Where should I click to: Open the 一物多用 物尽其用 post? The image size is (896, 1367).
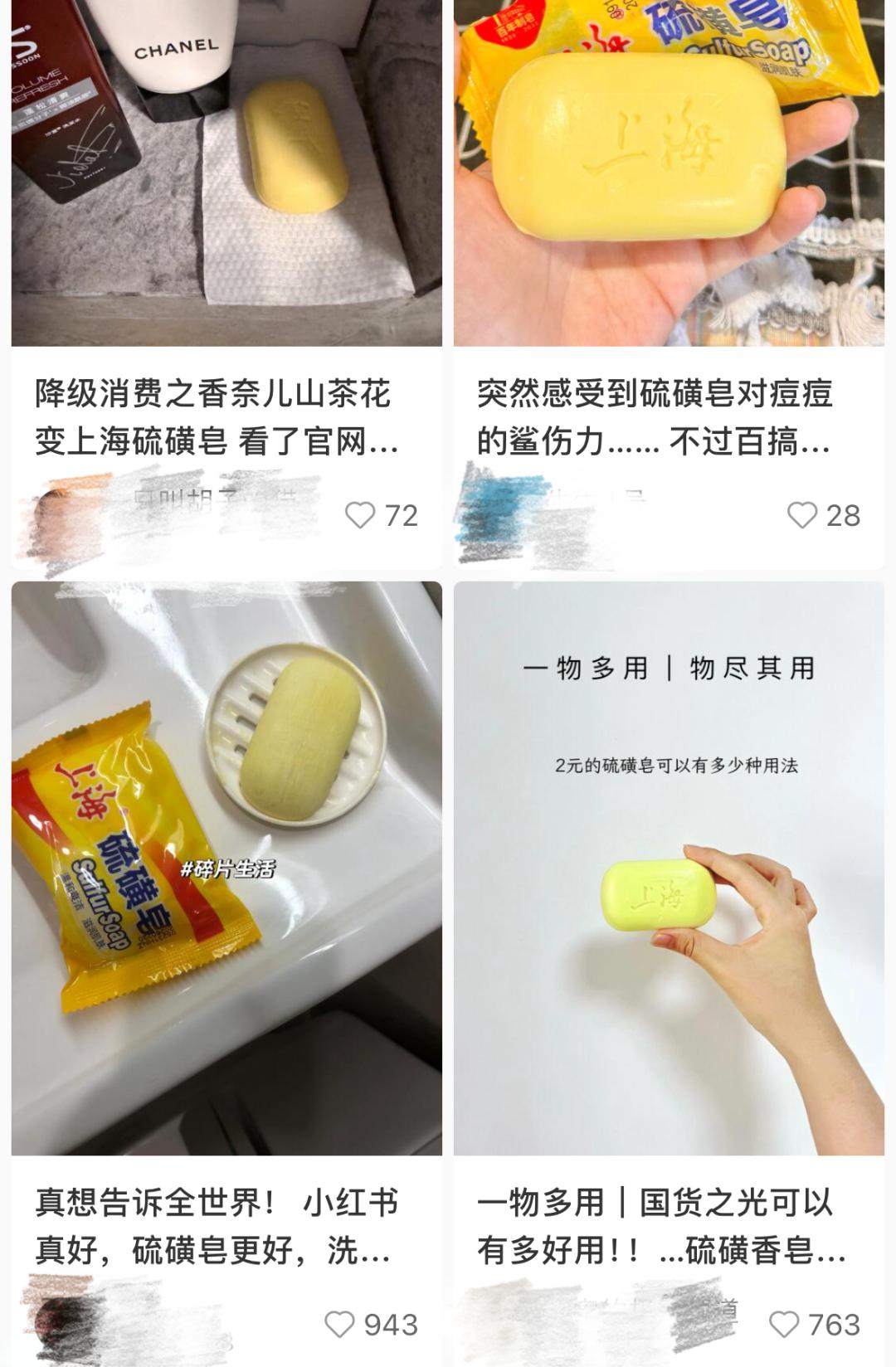pyautogui.click(x=669, y=867)
